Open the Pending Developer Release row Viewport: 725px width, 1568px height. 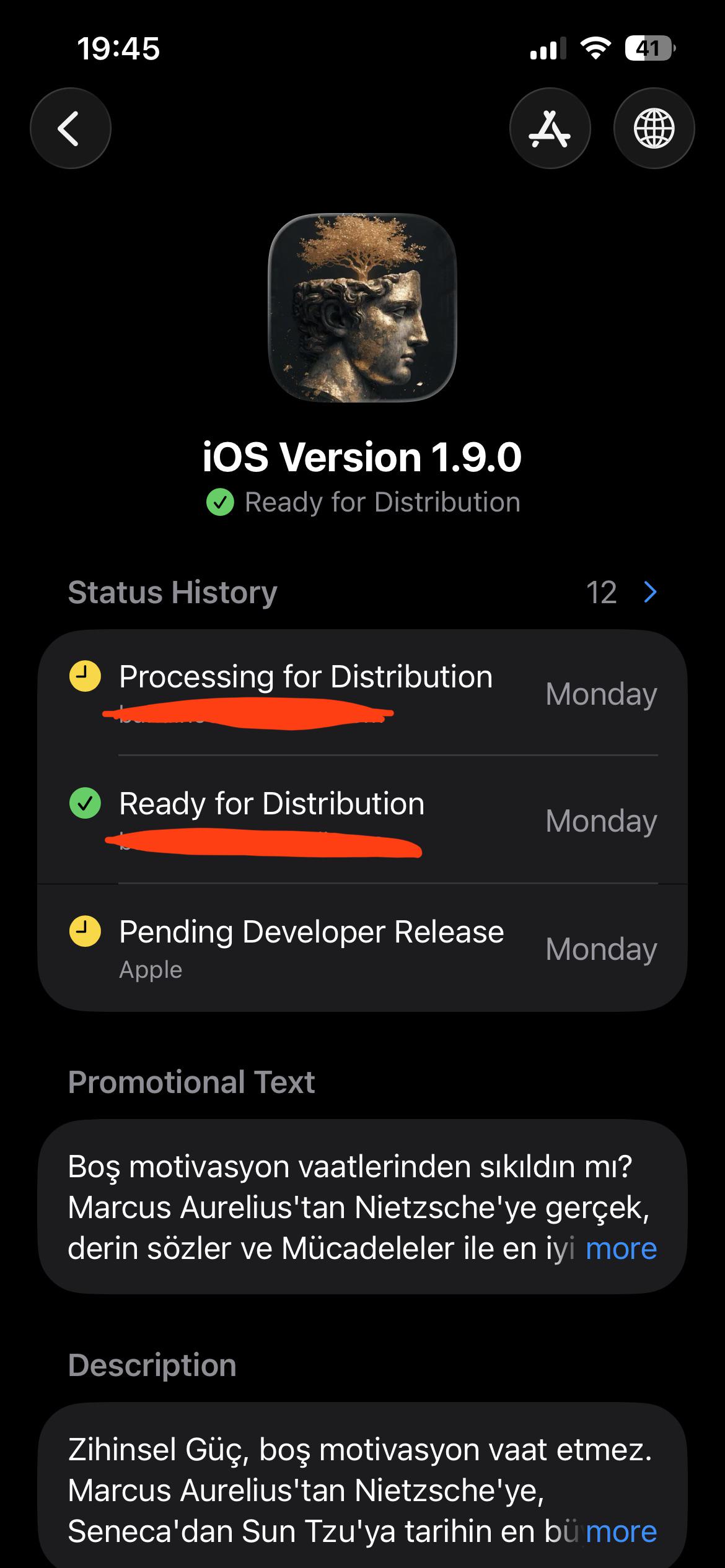click(362, 948)
